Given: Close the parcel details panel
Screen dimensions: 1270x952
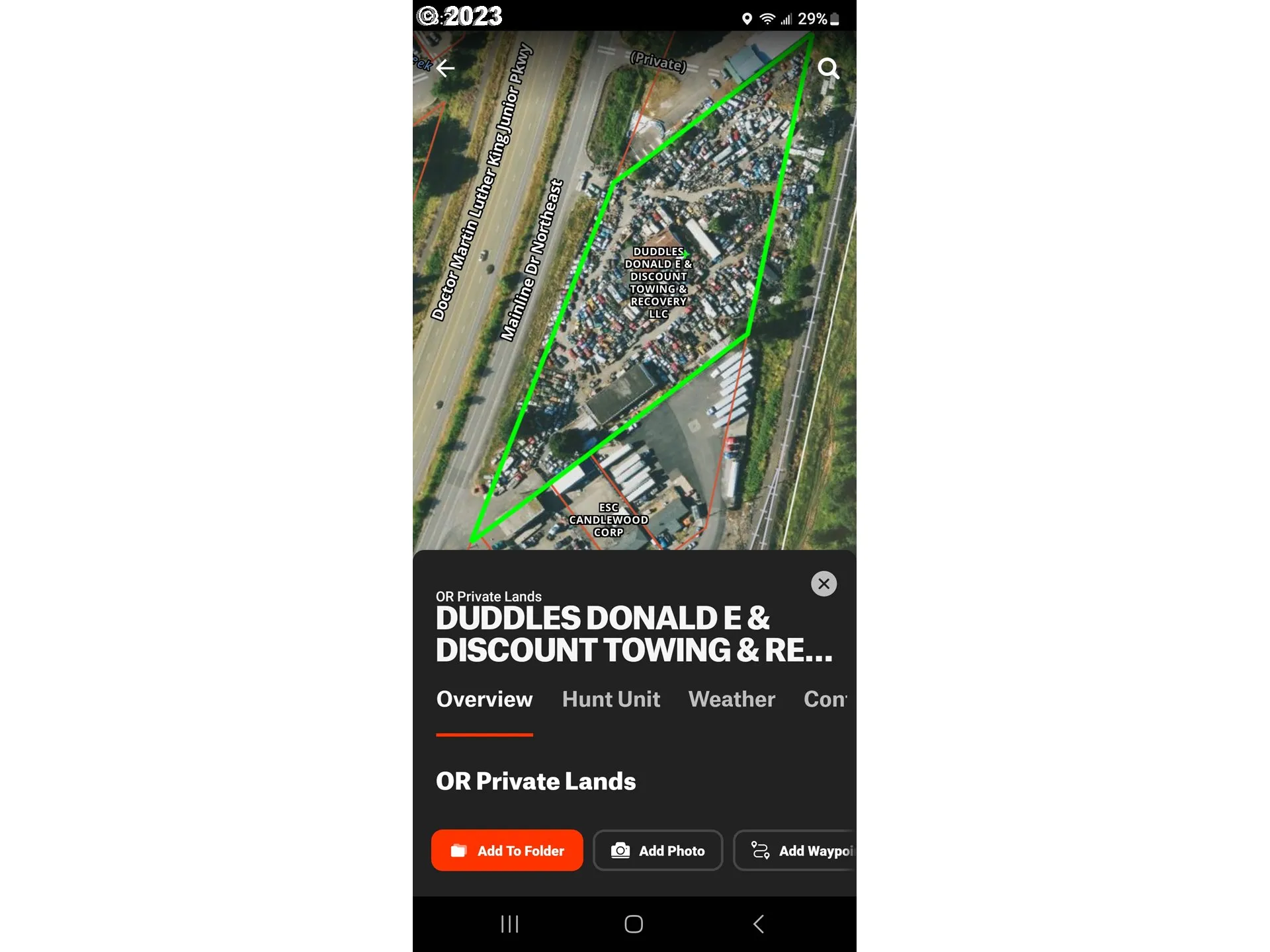Looking at the screenshot, I should (824, 584).
